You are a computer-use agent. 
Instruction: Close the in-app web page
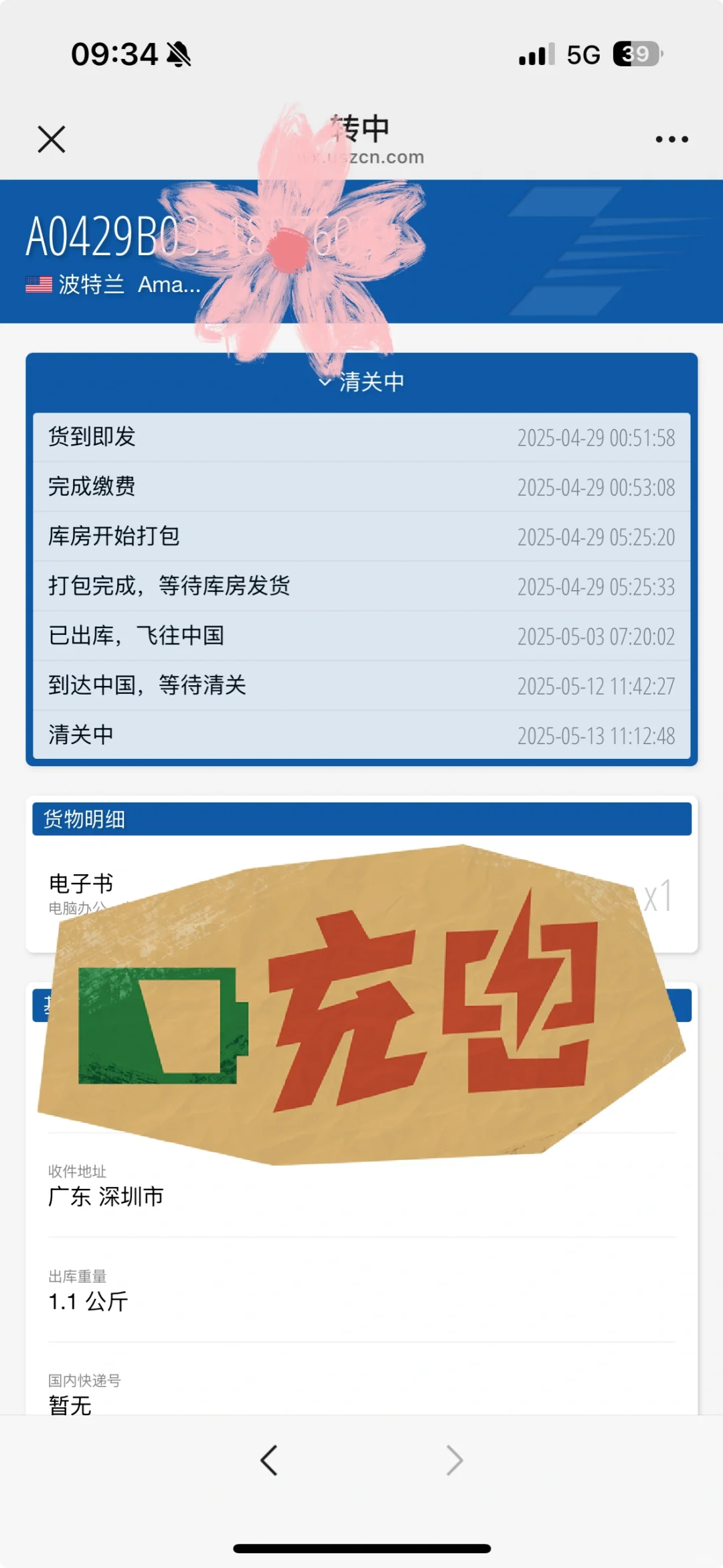(52, 139)
